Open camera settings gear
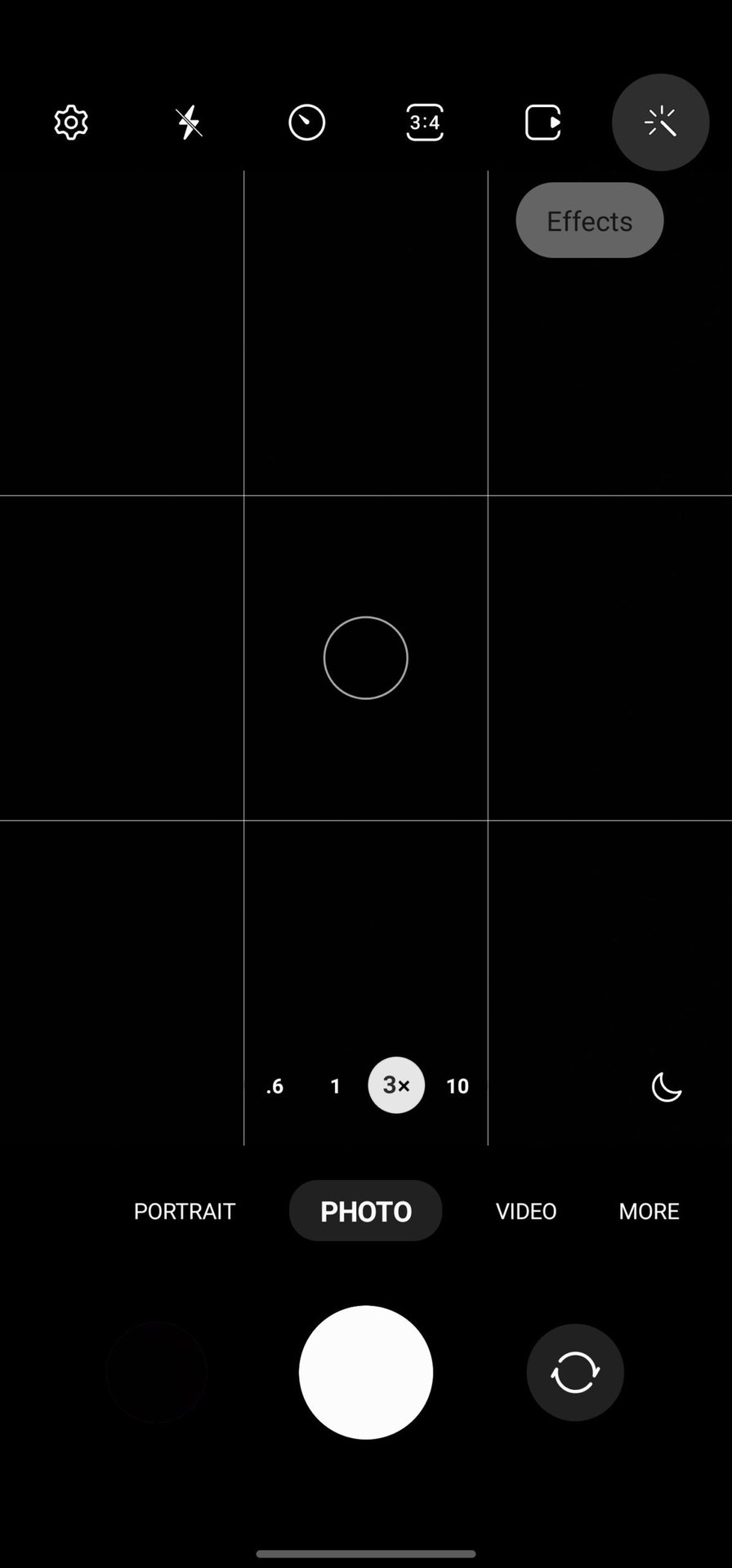This screenshot has width=732, height=1568. click(71, 122)
